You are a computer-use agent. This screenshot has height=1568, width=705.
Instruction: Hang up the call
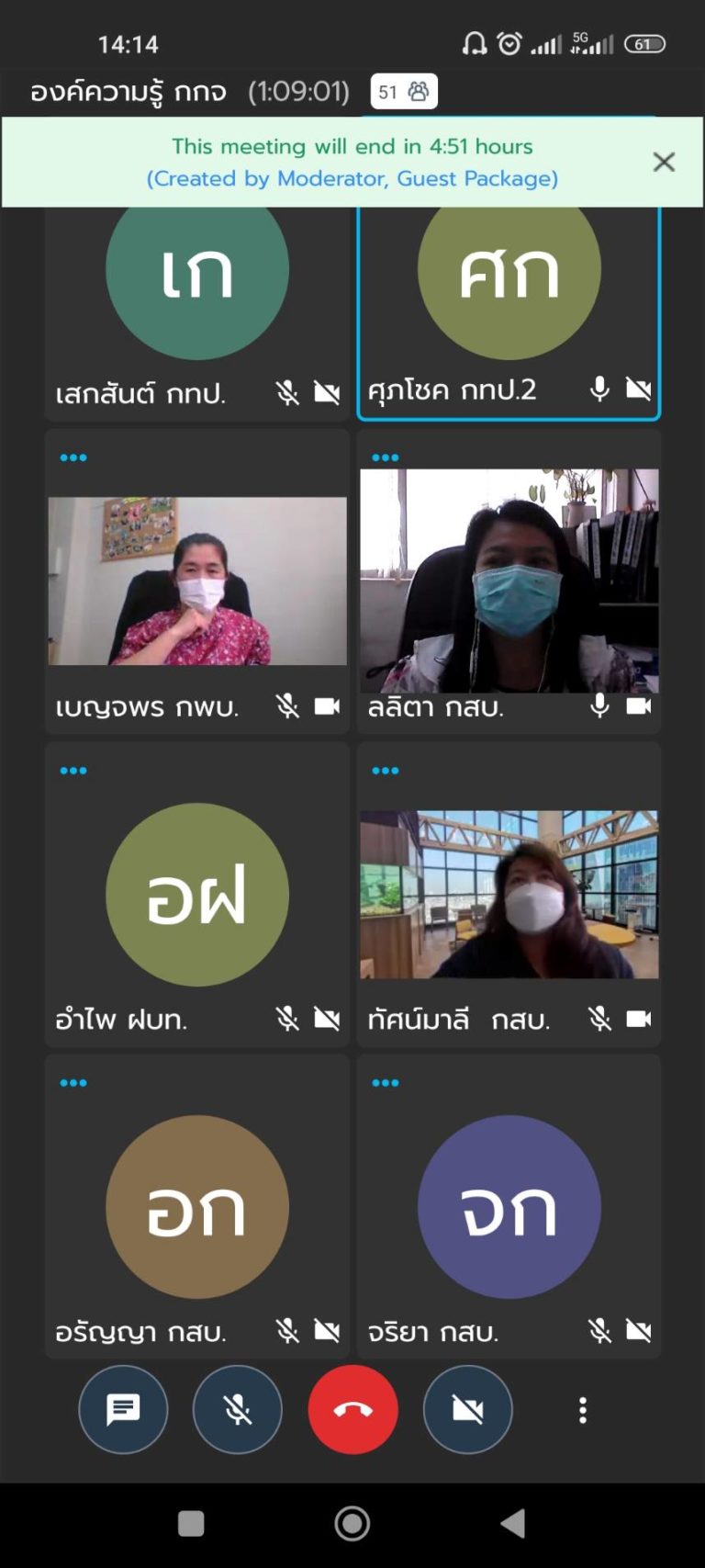pyautogui.click(x=352, y=1409)
